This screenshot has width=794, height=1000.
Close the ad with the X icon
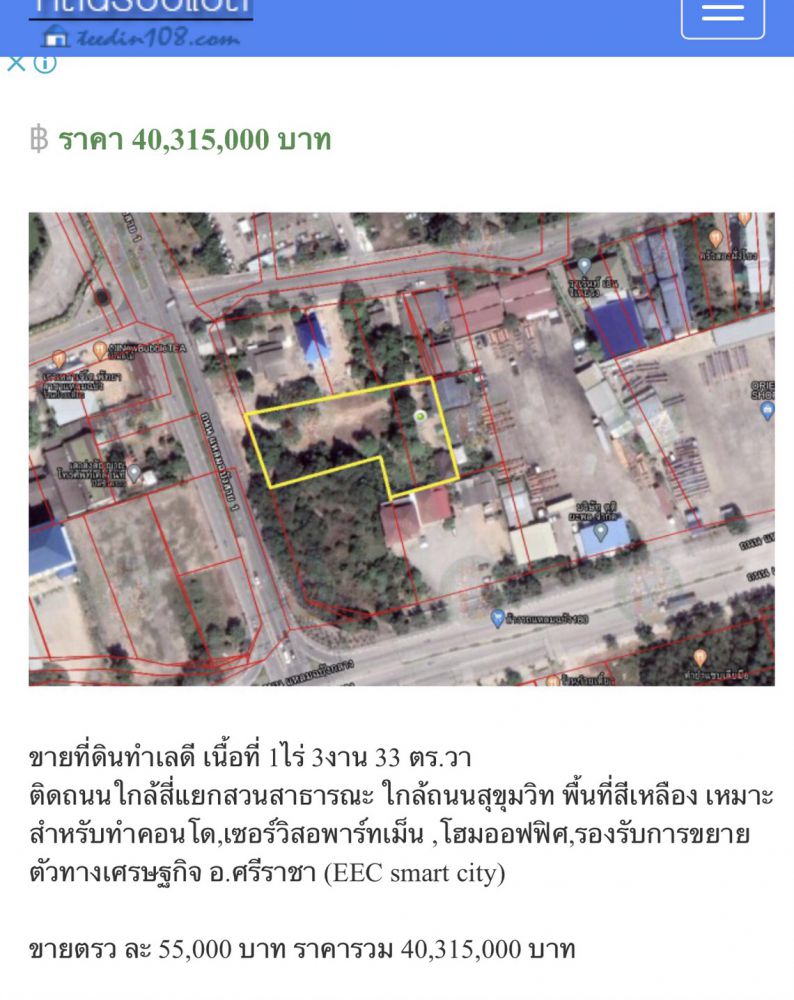15,64
